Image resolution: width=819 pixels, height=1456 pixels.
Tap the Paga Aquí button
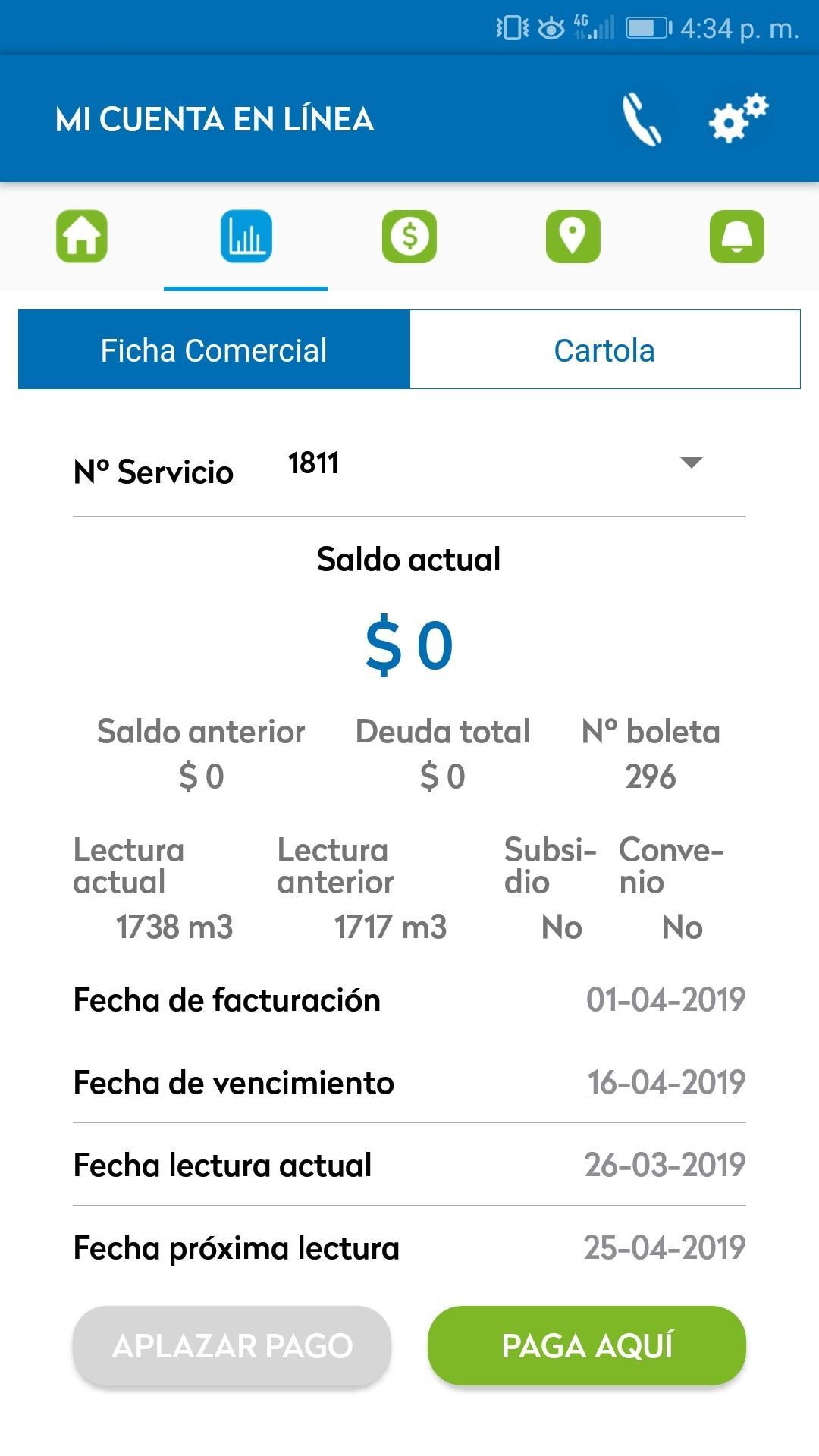coord(587,1346)
